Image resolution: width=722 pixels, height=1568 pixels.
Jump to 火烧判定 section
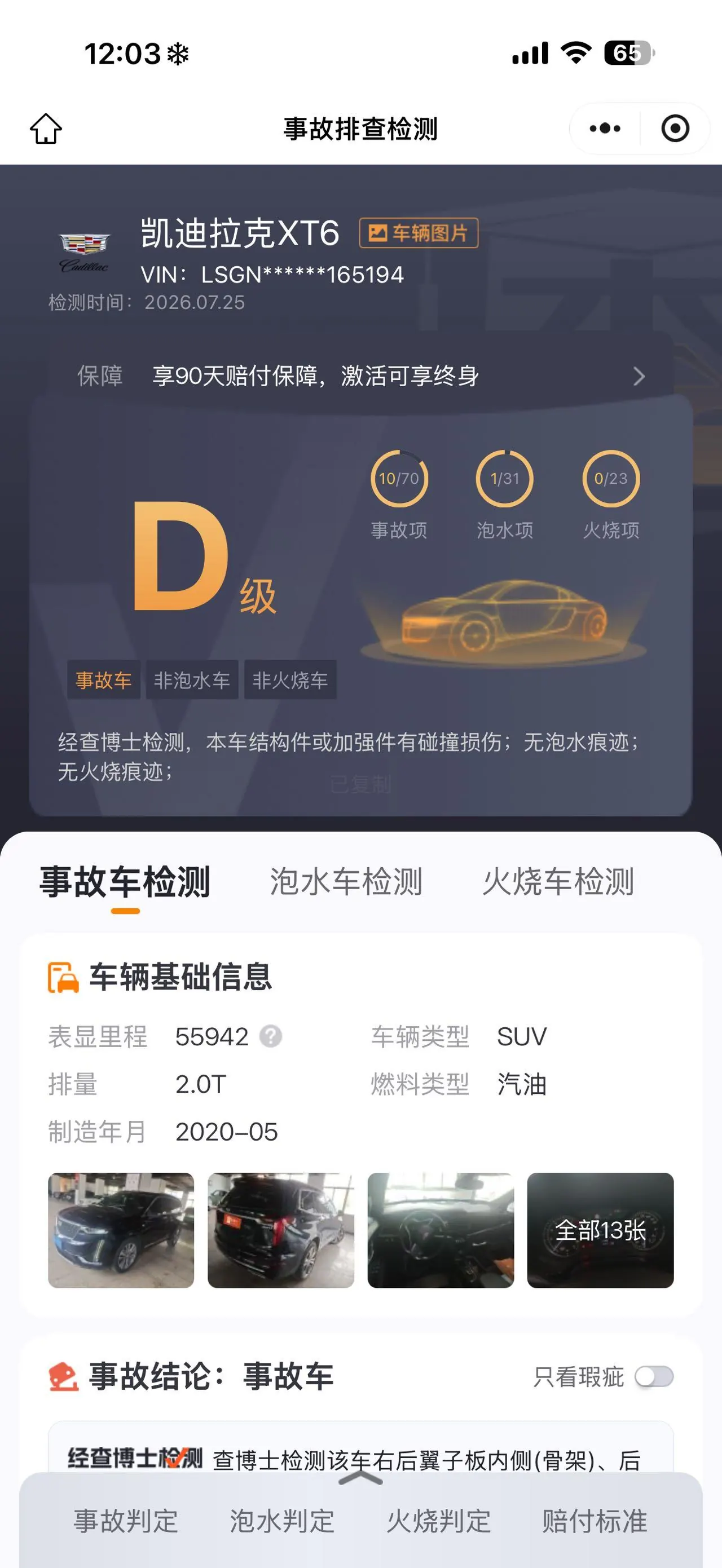click(x=439, y=1521)
